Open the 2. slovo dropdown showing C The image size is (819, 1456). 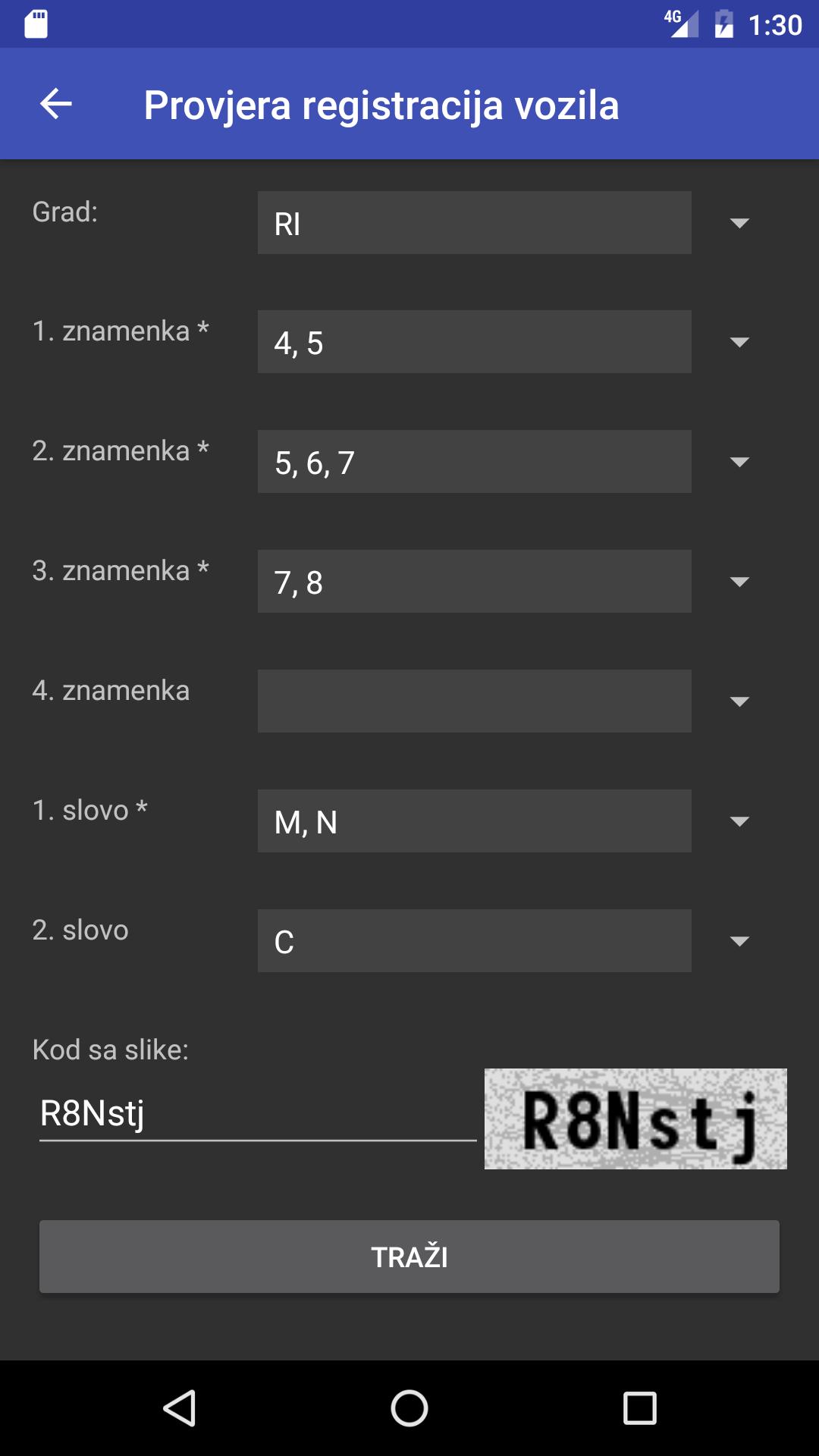(x=474, y=940)
